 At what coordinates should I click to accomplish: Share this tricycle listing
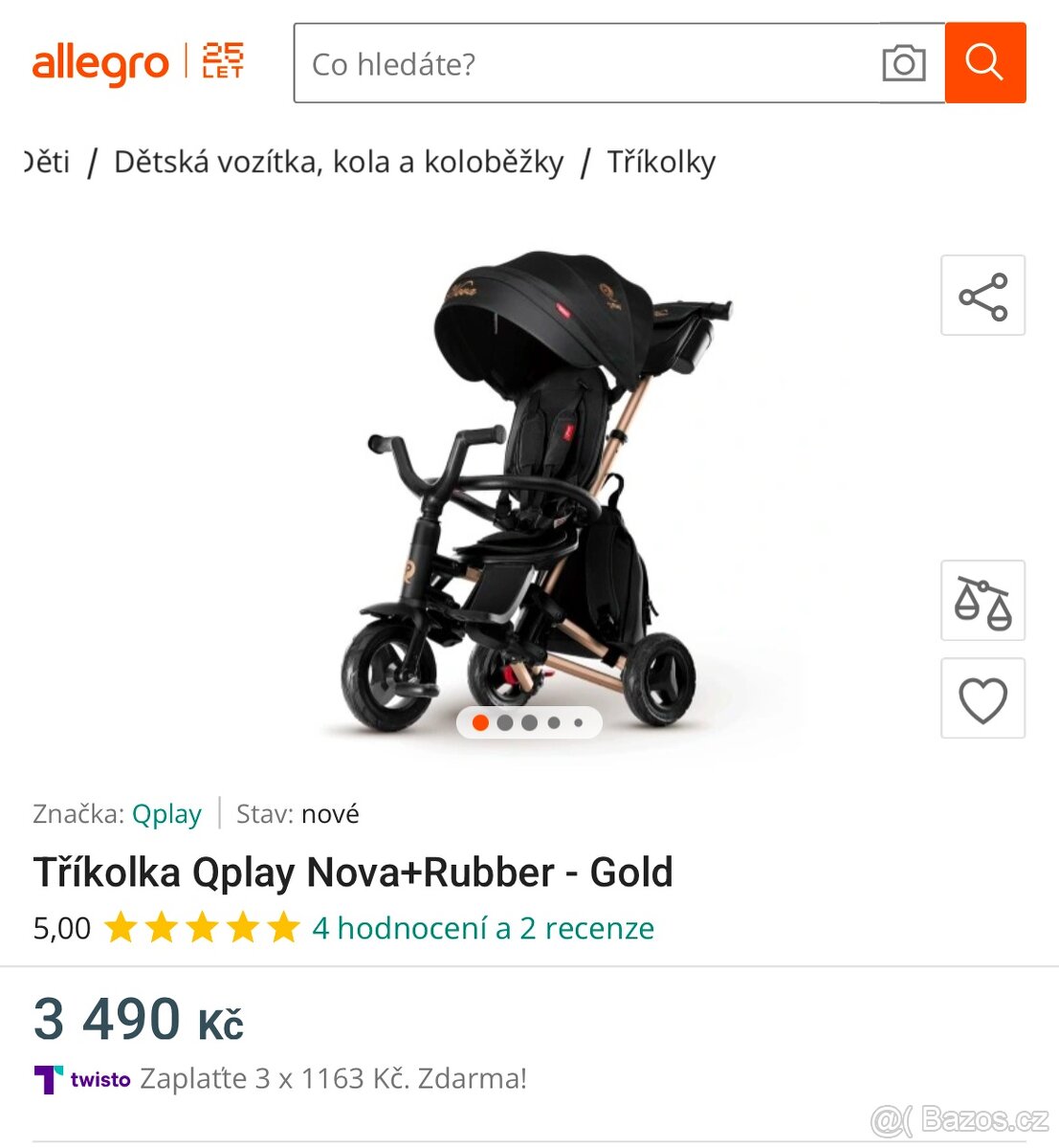[x=982, y=296]
